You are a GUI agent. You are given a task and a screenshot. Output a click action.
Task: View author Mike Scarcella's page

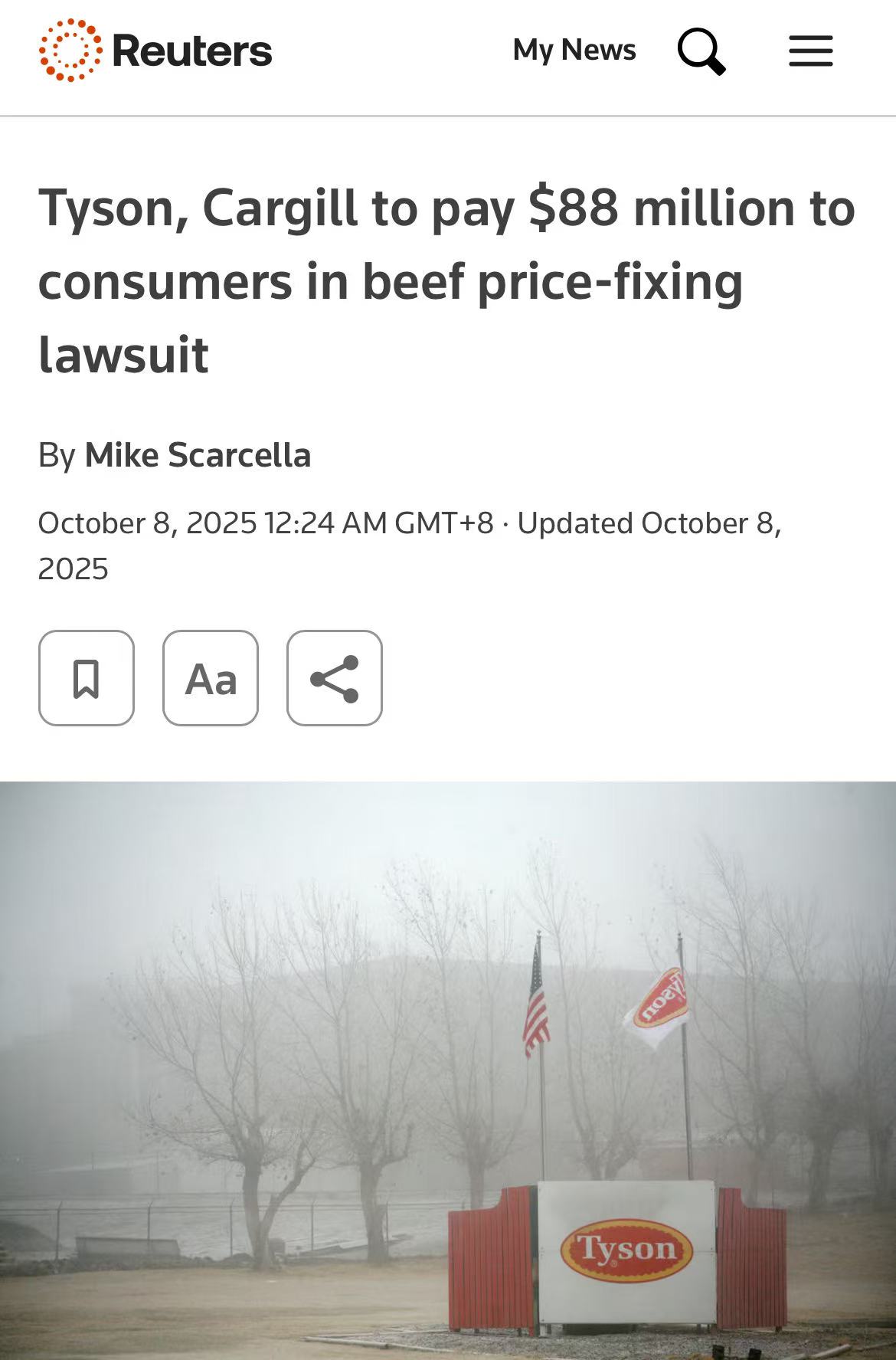198,455
